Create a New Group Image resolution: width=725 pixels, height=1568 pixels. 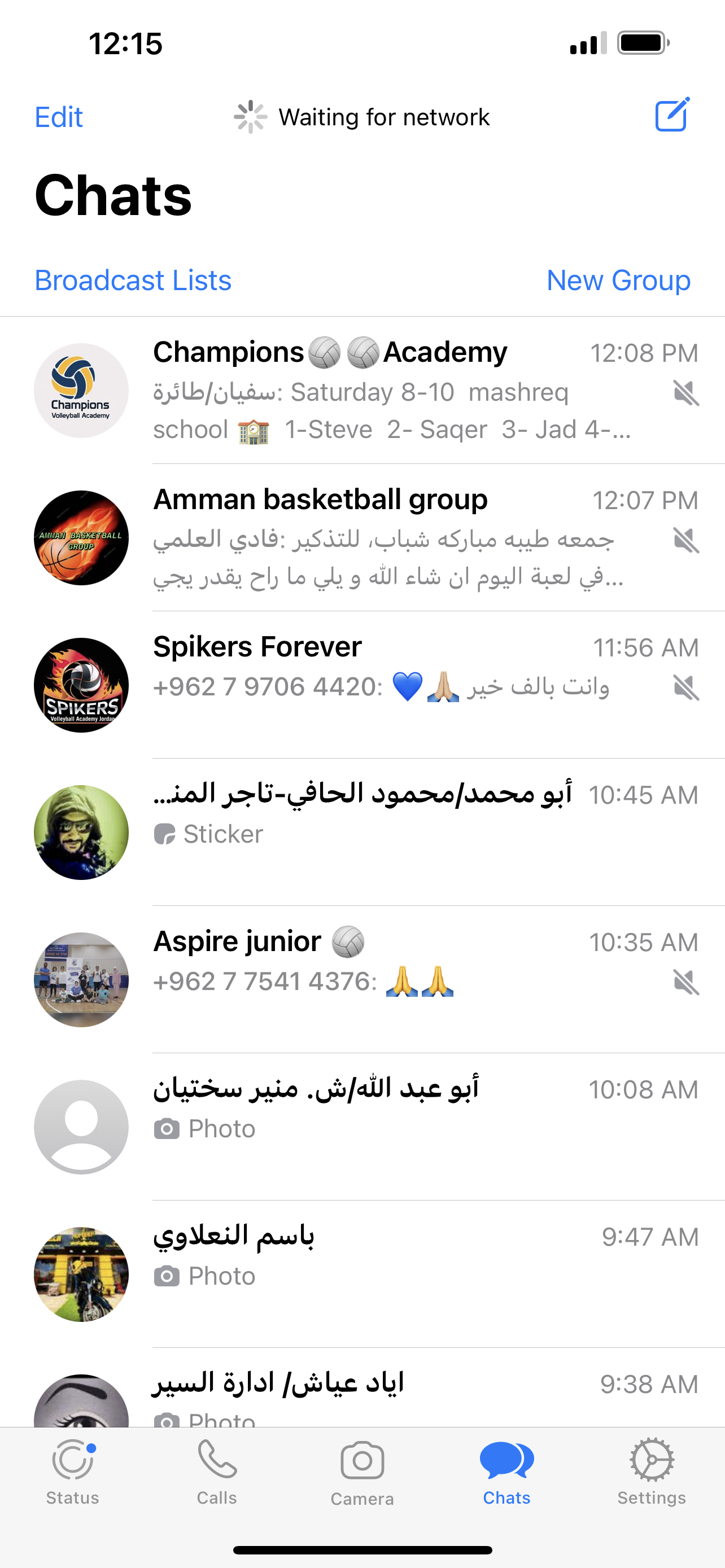tap(618, 281)
